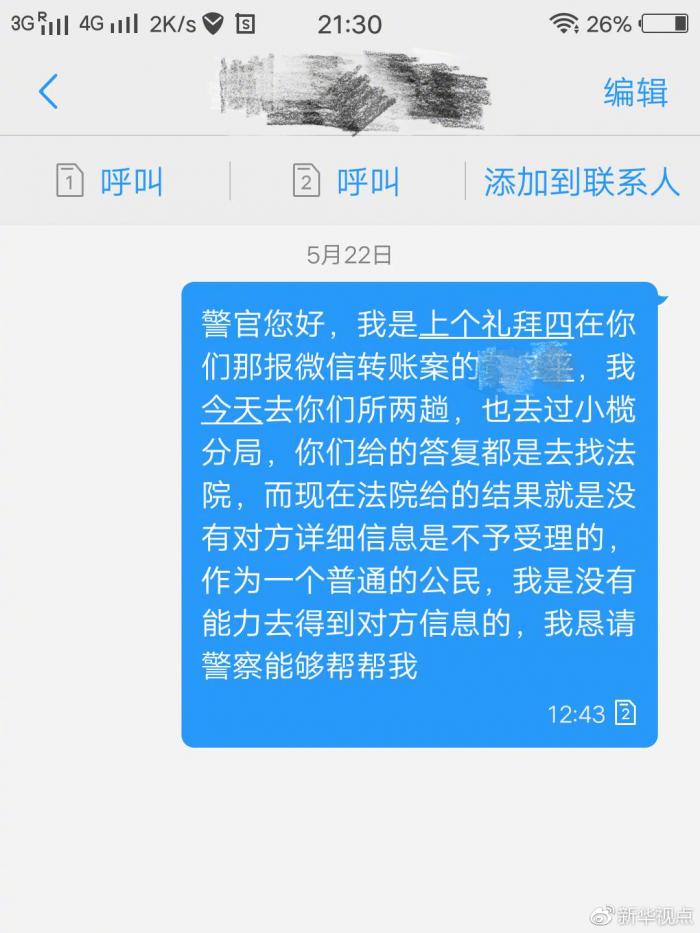
Task: Call with SIM 1 呼叫
Action: pos(110,182)
